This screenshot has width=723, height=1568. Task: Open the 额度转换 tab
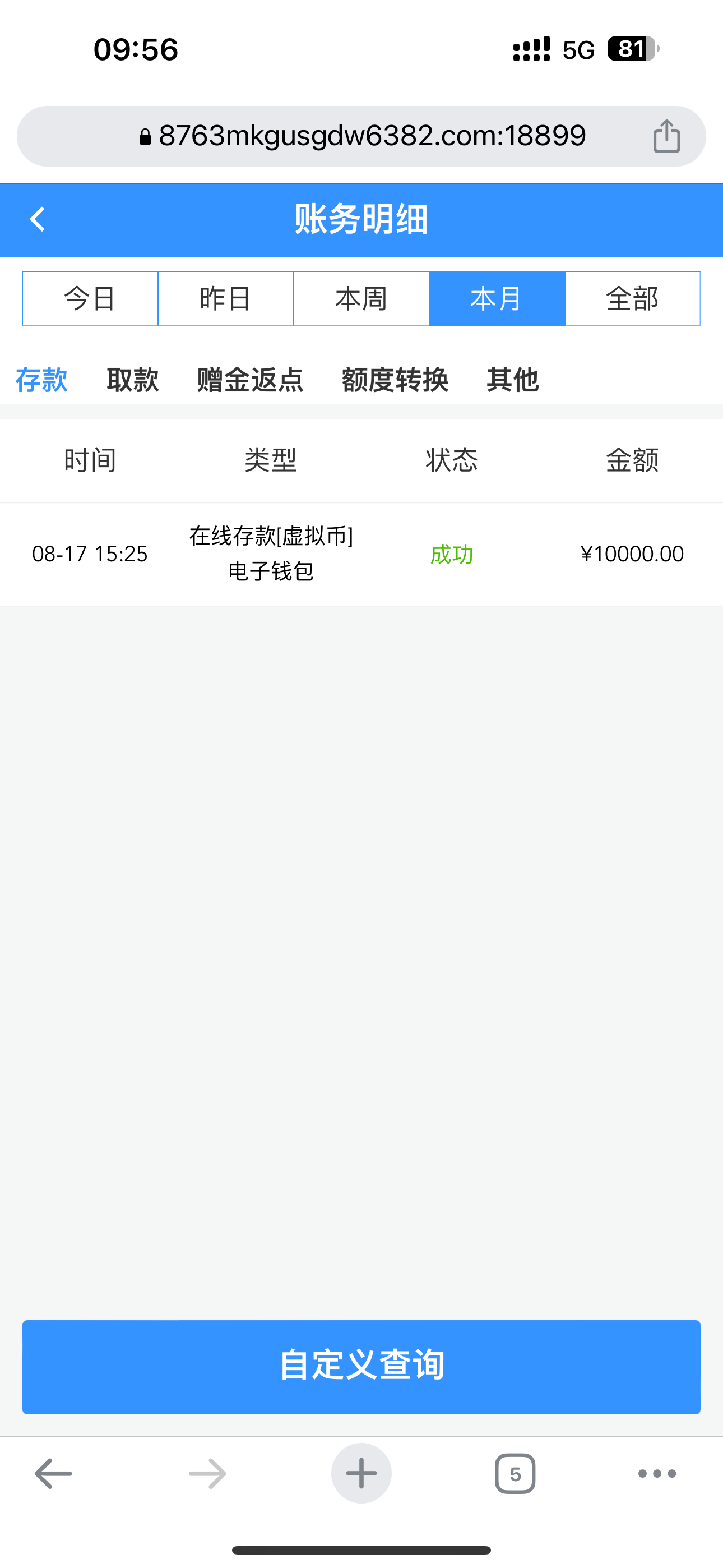[x=395, y=380]
